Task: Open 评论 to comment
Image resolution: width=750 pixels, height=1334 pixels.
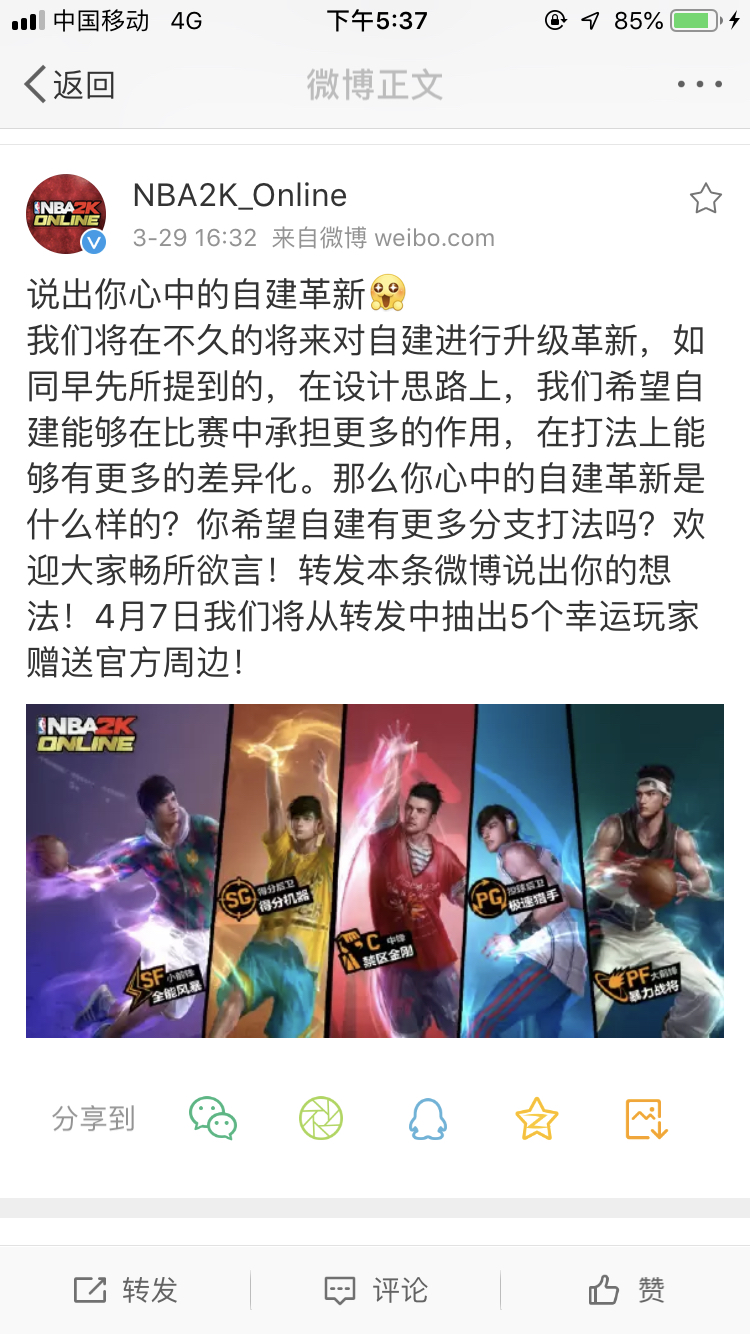Action: pyautogui.click(x=375, y=1290)
